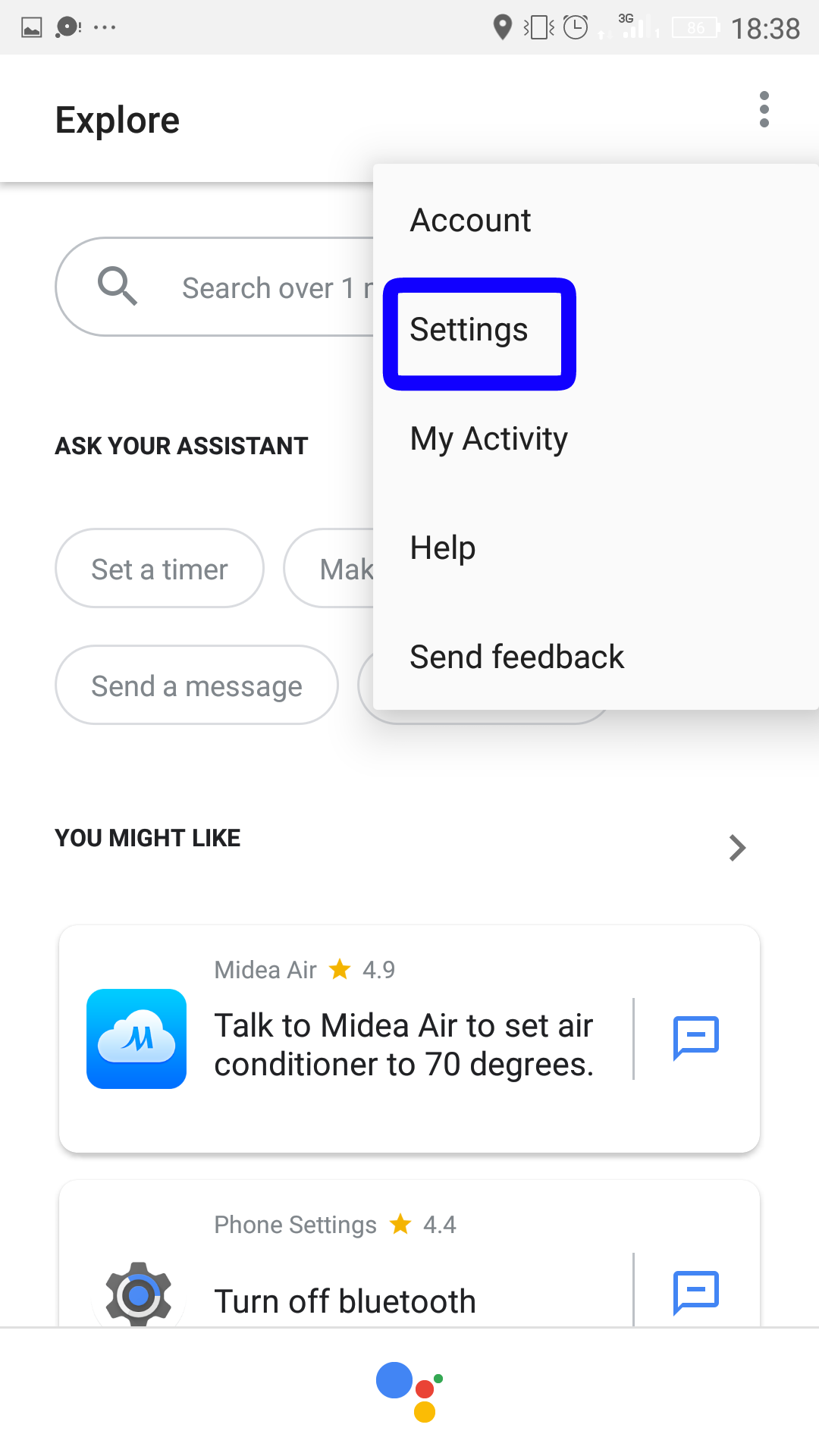Select the Set a timer chip
The height and width of the screenshot is (1456, 819).
[159, 569]
